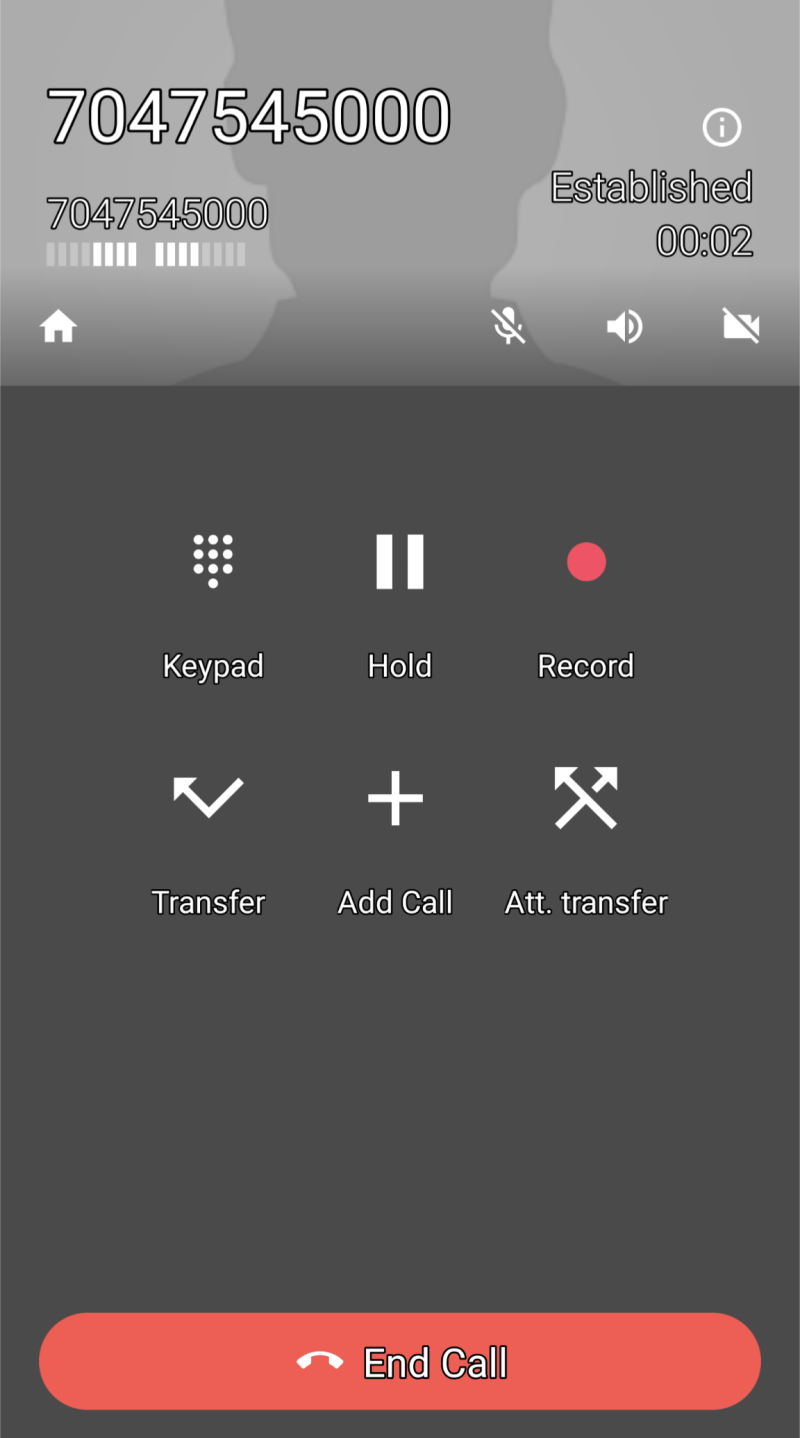Select the Established call status text

[x=651, y=187]
